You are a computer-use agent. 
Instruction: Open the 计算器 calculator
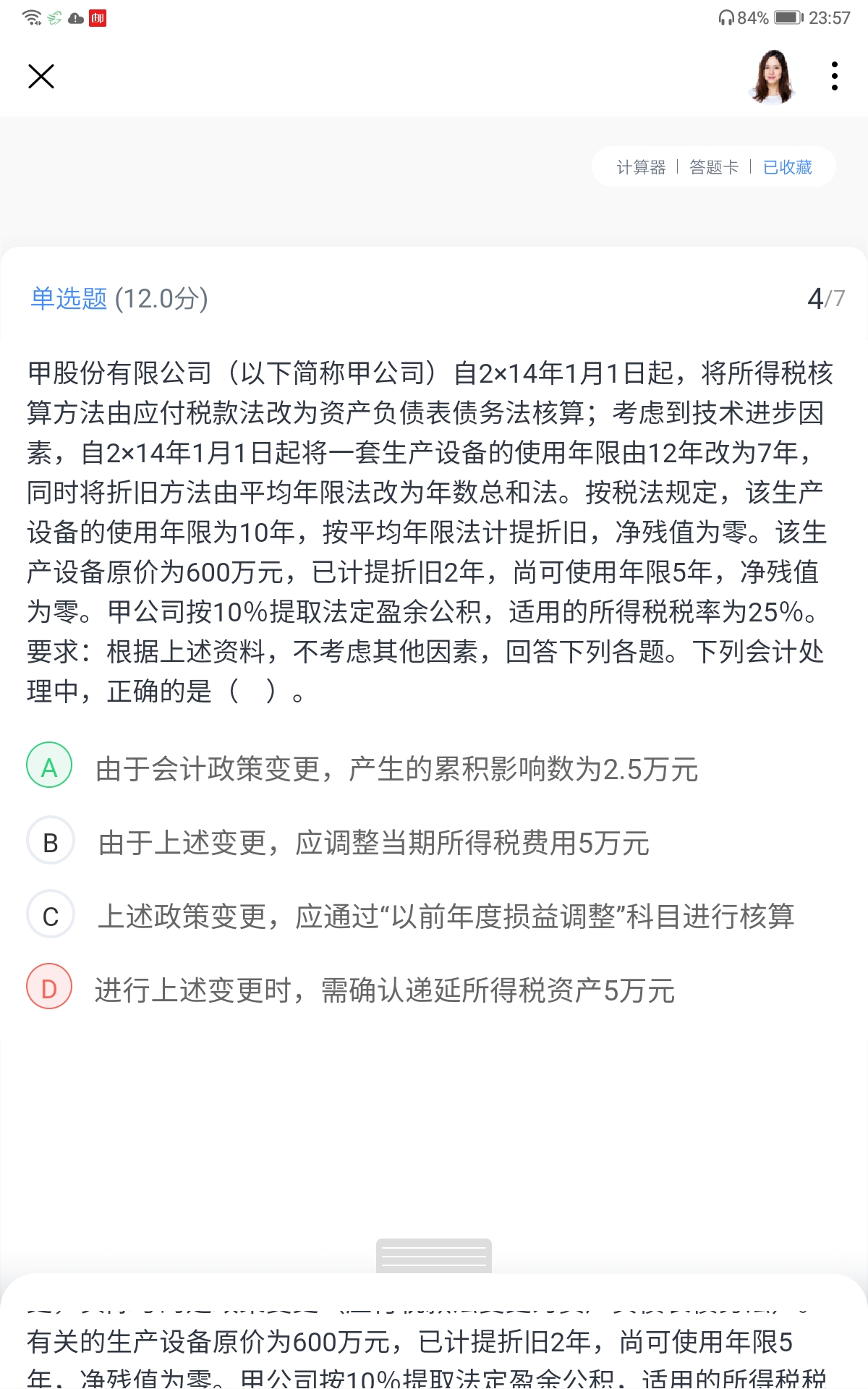[641, 167]
